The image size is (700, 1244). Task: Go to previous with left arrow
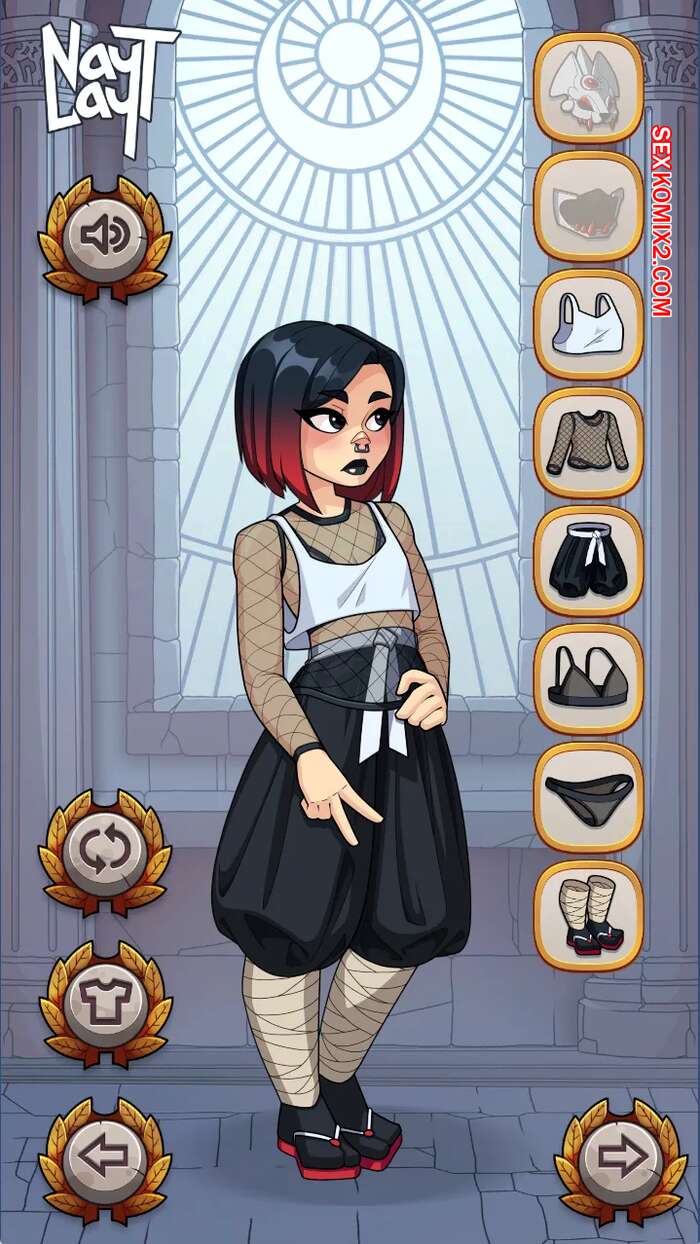click(x=105, y=1159)
